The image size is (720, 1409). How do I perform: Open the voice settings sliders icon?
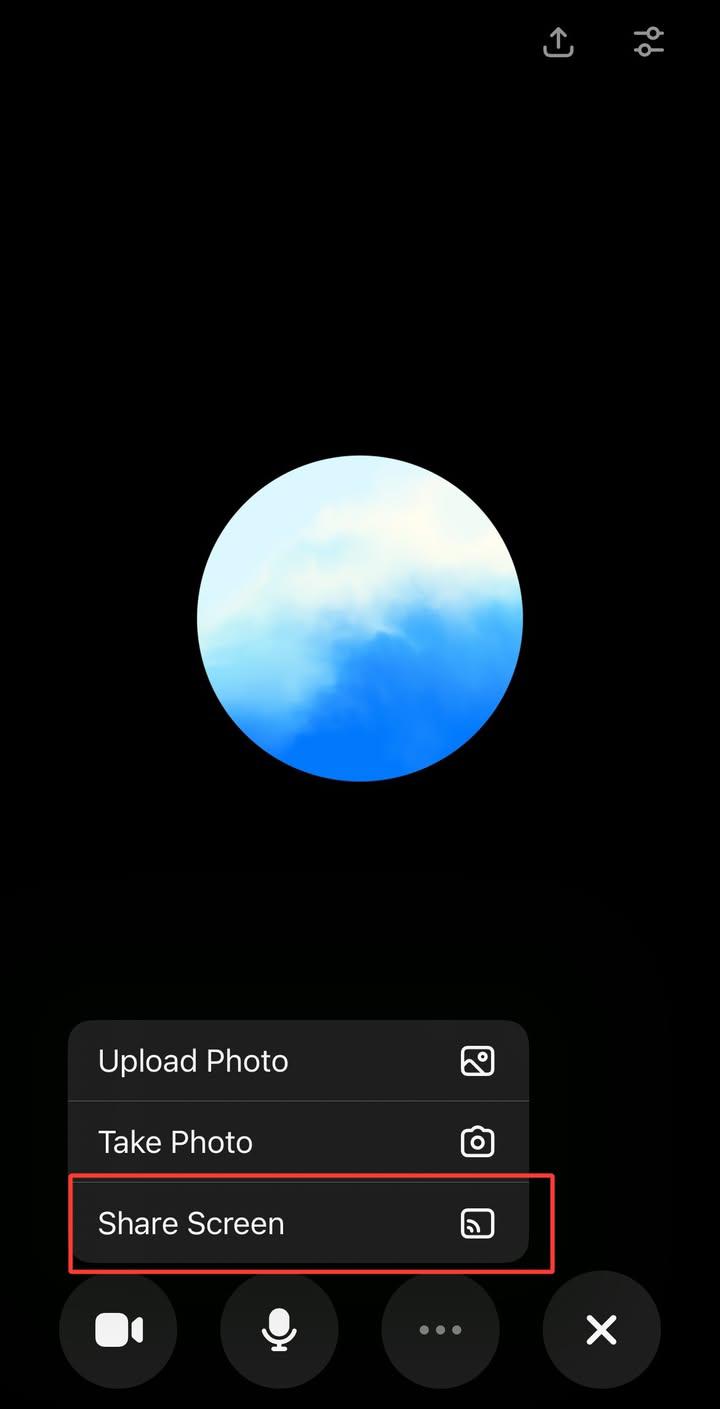648,42
